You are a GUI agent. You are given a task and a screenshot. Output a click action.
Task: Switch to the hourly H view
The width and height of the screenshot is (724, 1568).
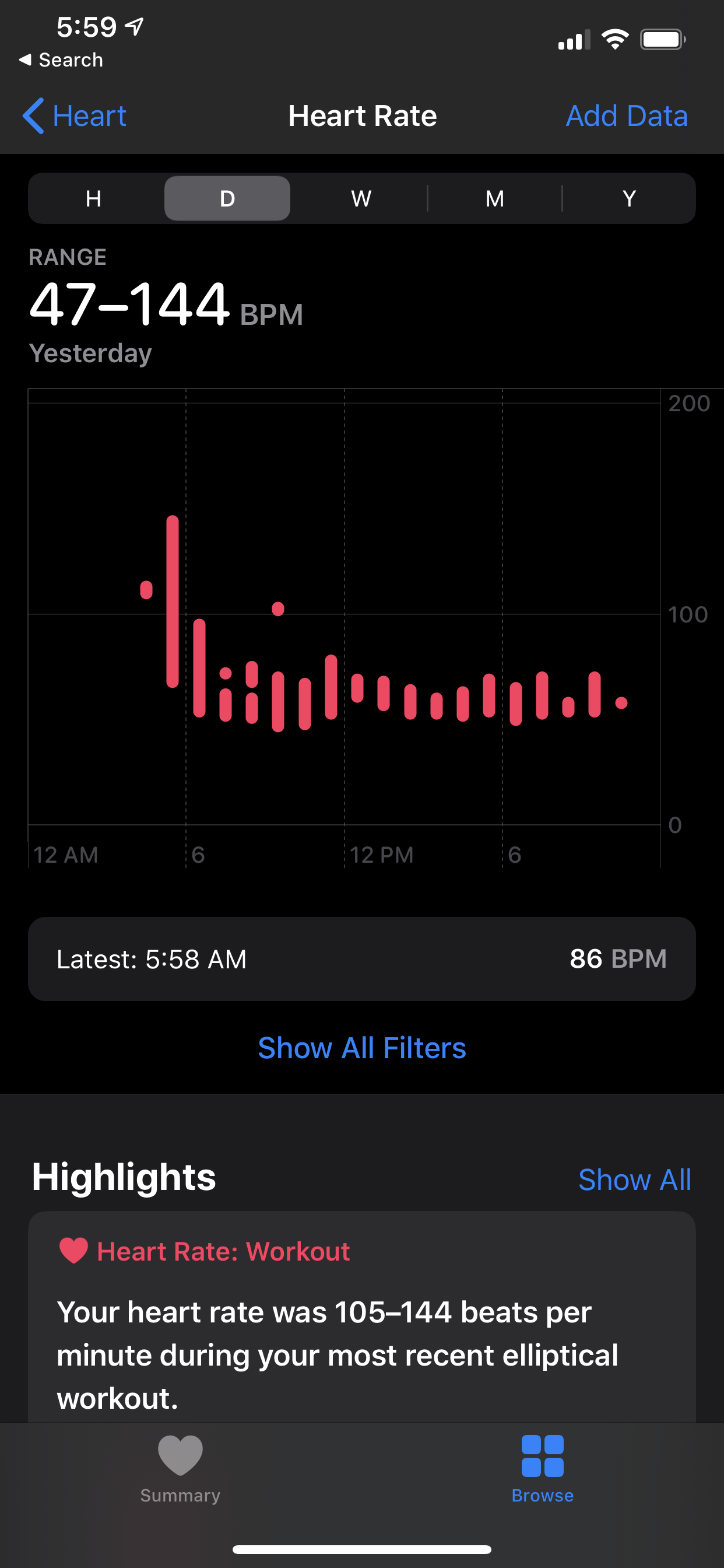pyautogui.click(x=94, y=198)
